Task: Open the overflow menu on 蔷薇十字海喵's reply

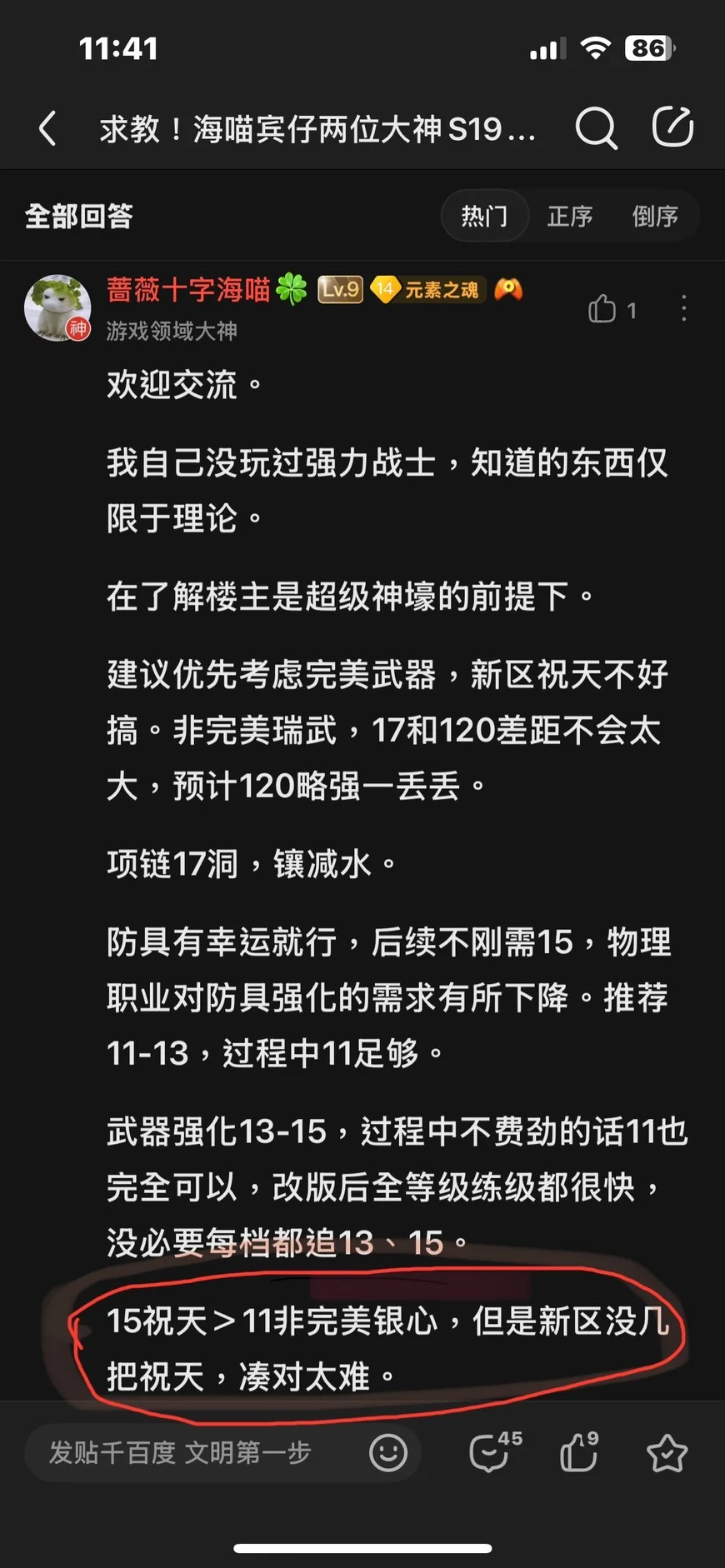Action: pyautogui.click(x=683, y=309)
